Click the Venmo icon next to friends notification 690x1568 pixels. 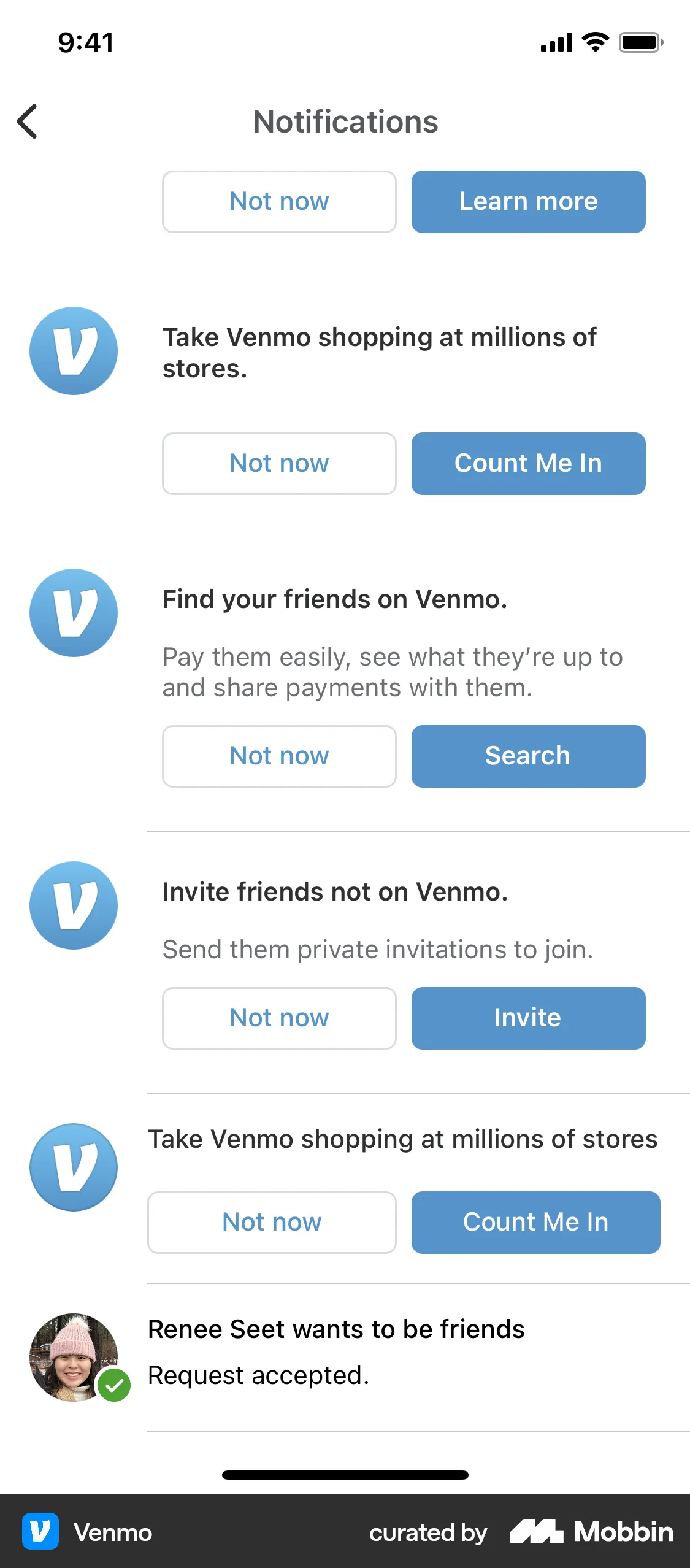tap(73, 612)
